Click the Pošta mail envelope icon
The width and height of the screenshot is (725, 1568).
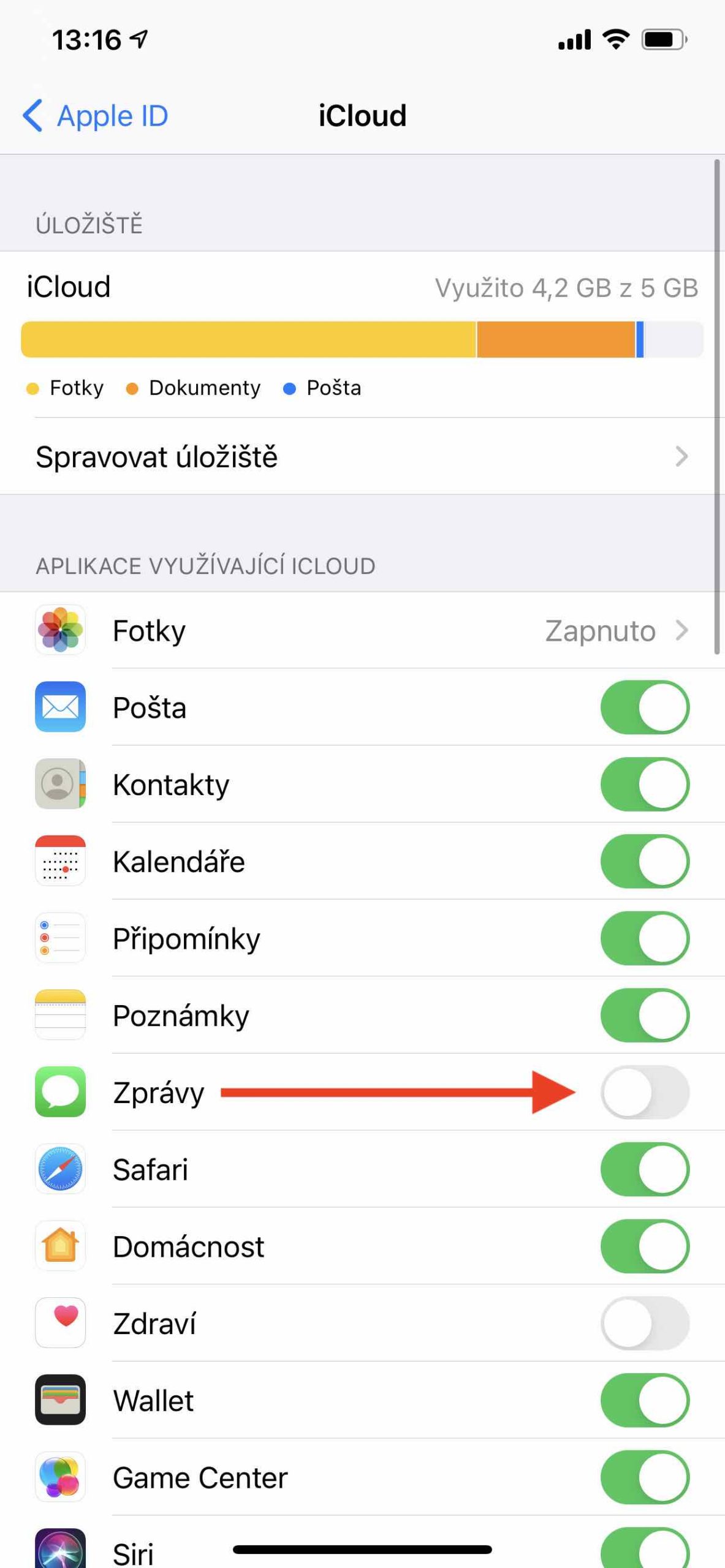click(61, 707)
